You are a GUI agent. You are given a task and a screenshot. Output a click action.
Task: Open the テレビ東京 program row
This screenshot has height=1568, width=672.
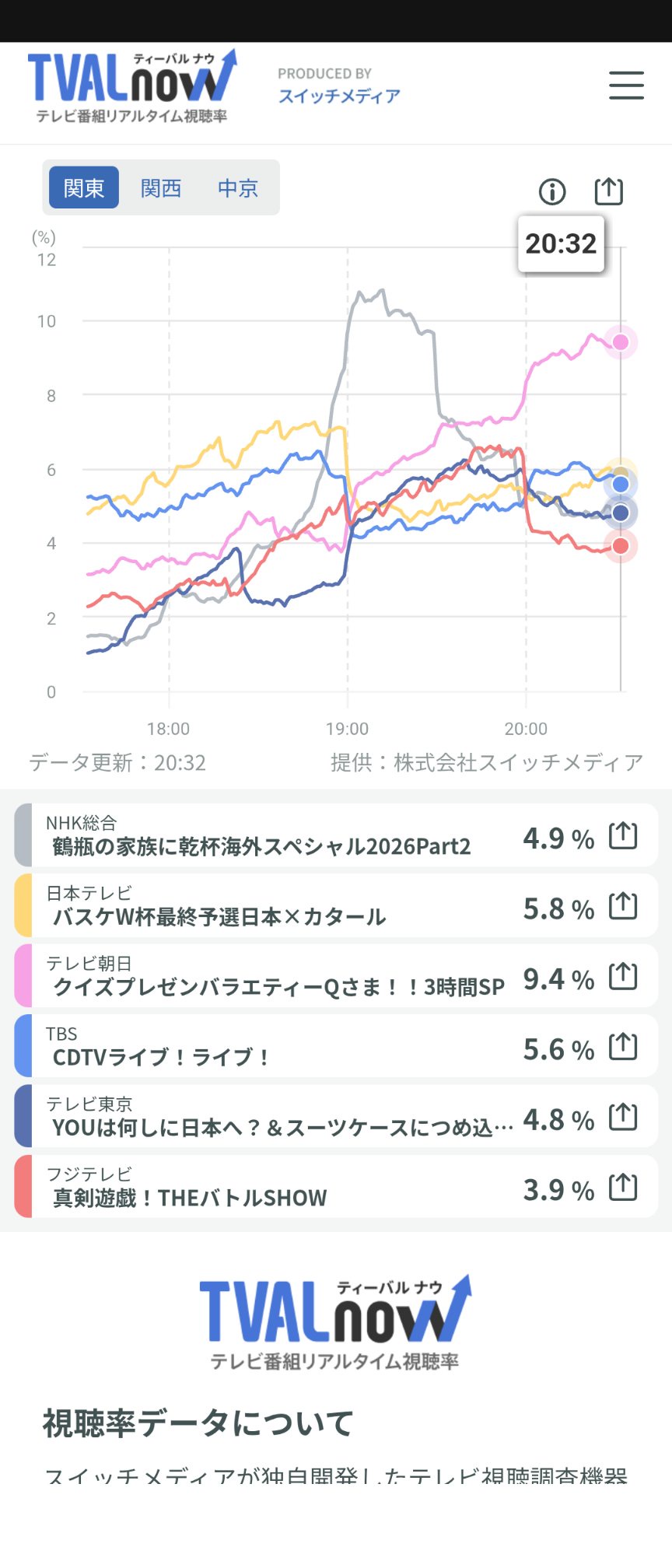coord(336,1117)
